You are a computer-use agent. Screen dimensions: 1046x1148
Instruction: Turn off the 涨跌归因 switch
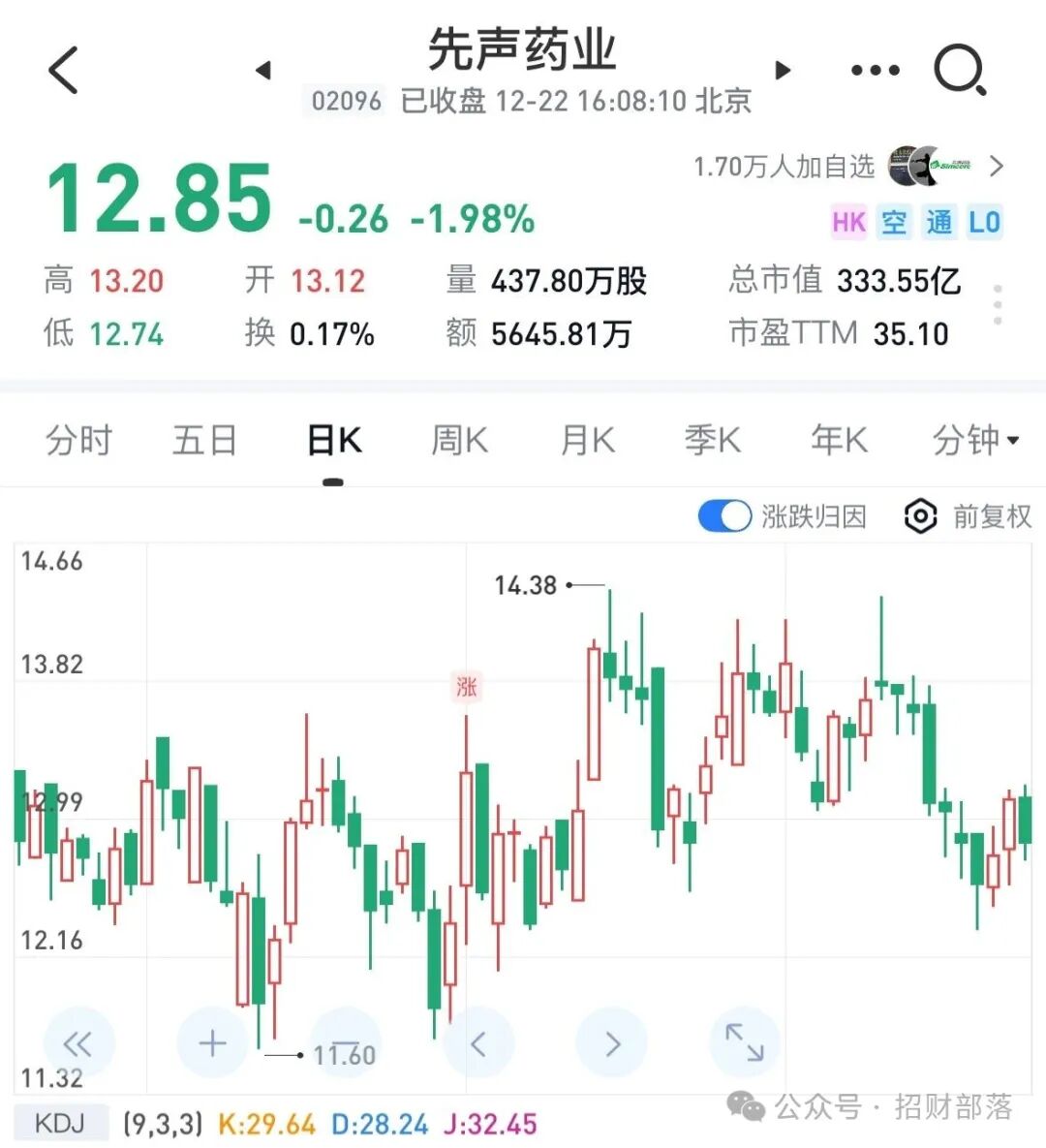point(724,516)
